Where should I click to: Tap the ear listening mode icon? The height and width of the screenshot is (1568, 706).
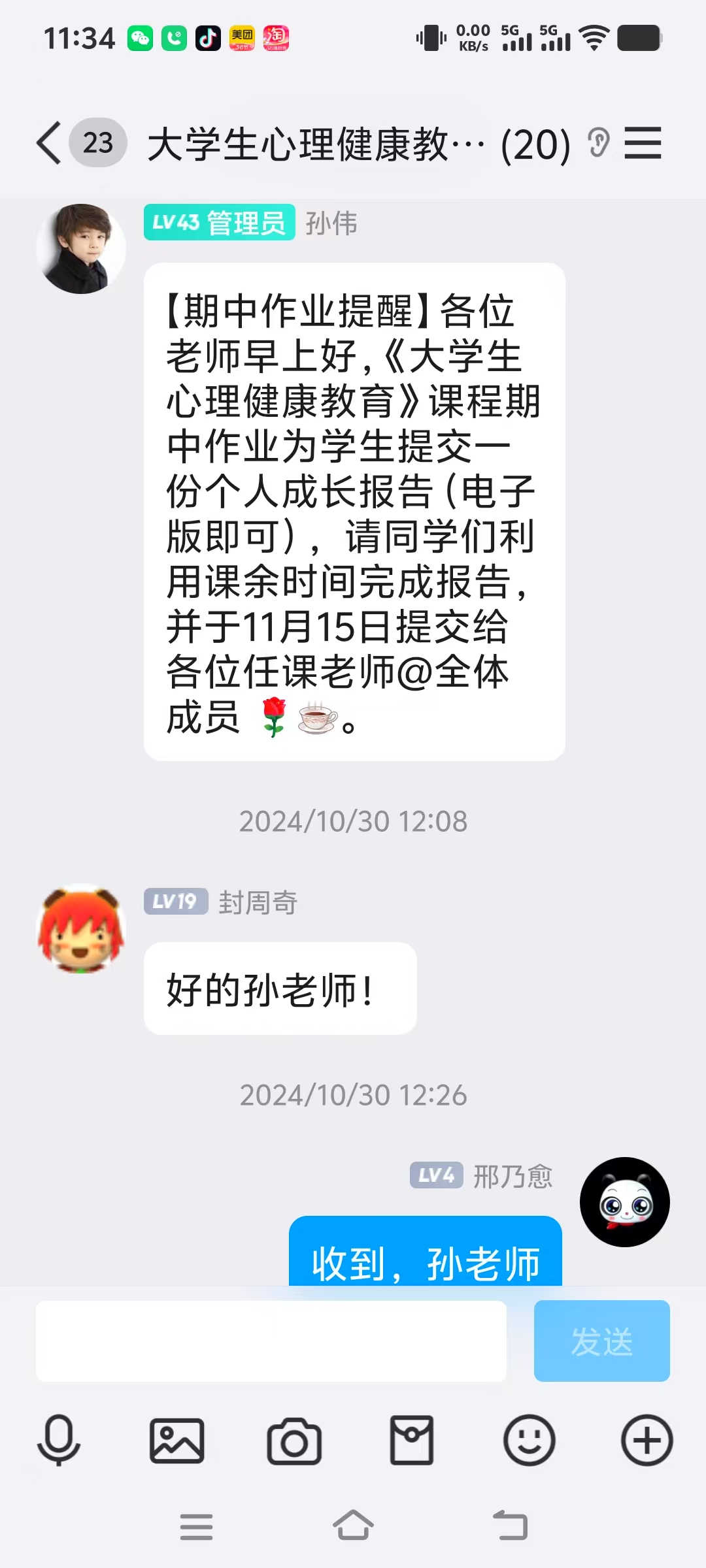coord(598,143)
